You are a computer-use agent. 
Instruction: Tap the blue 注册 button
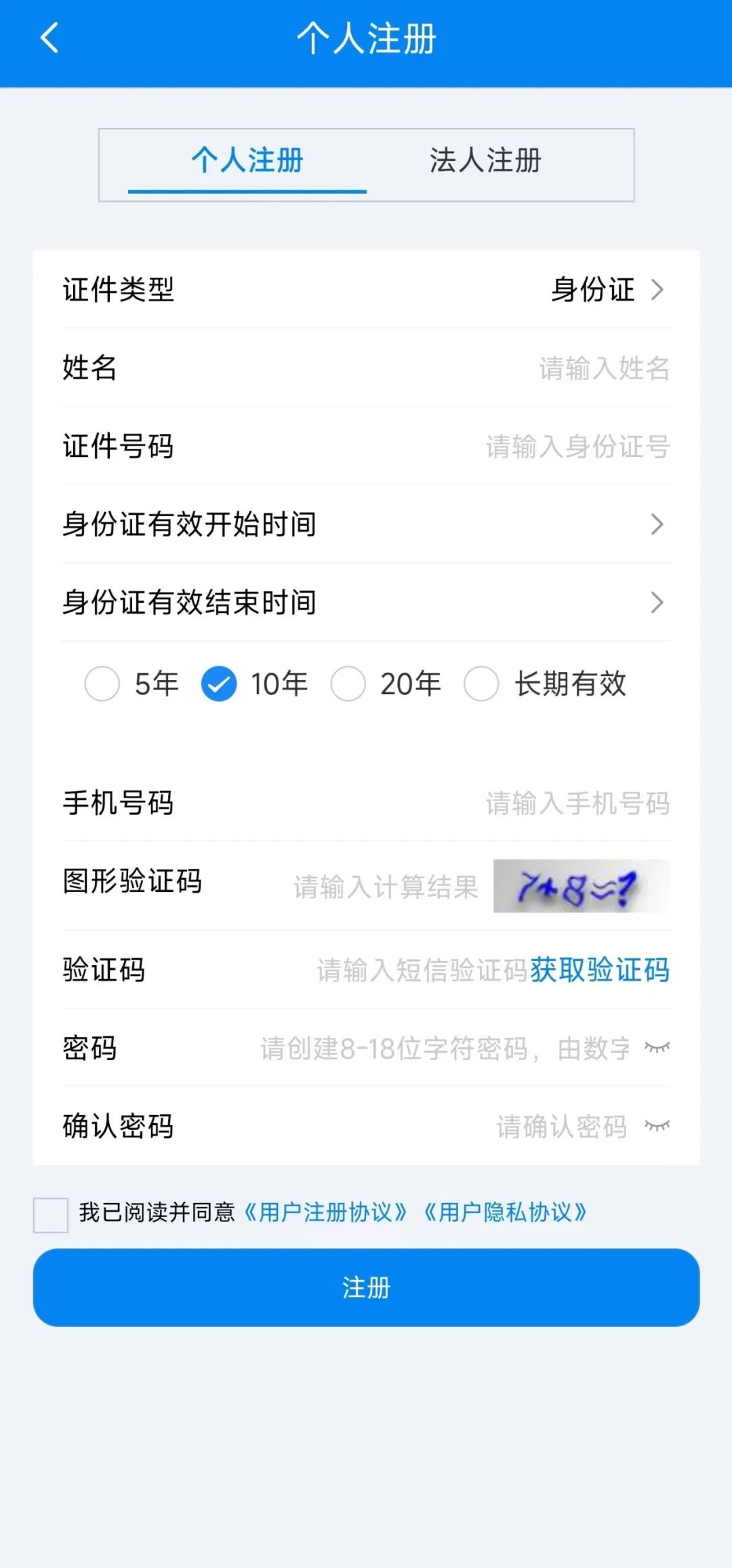[x=366, y=1288]
